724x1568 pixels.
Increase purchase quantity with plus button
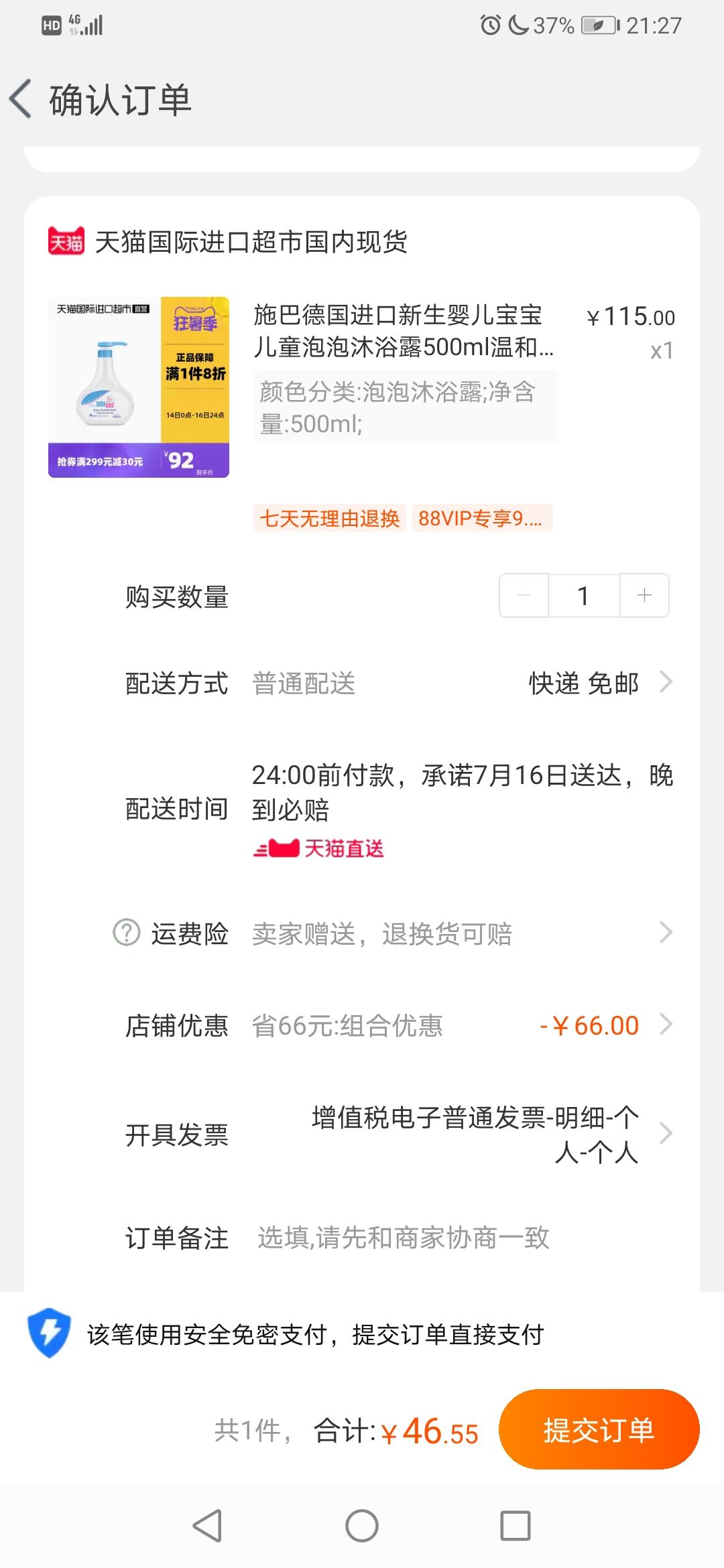coord(644,595)
